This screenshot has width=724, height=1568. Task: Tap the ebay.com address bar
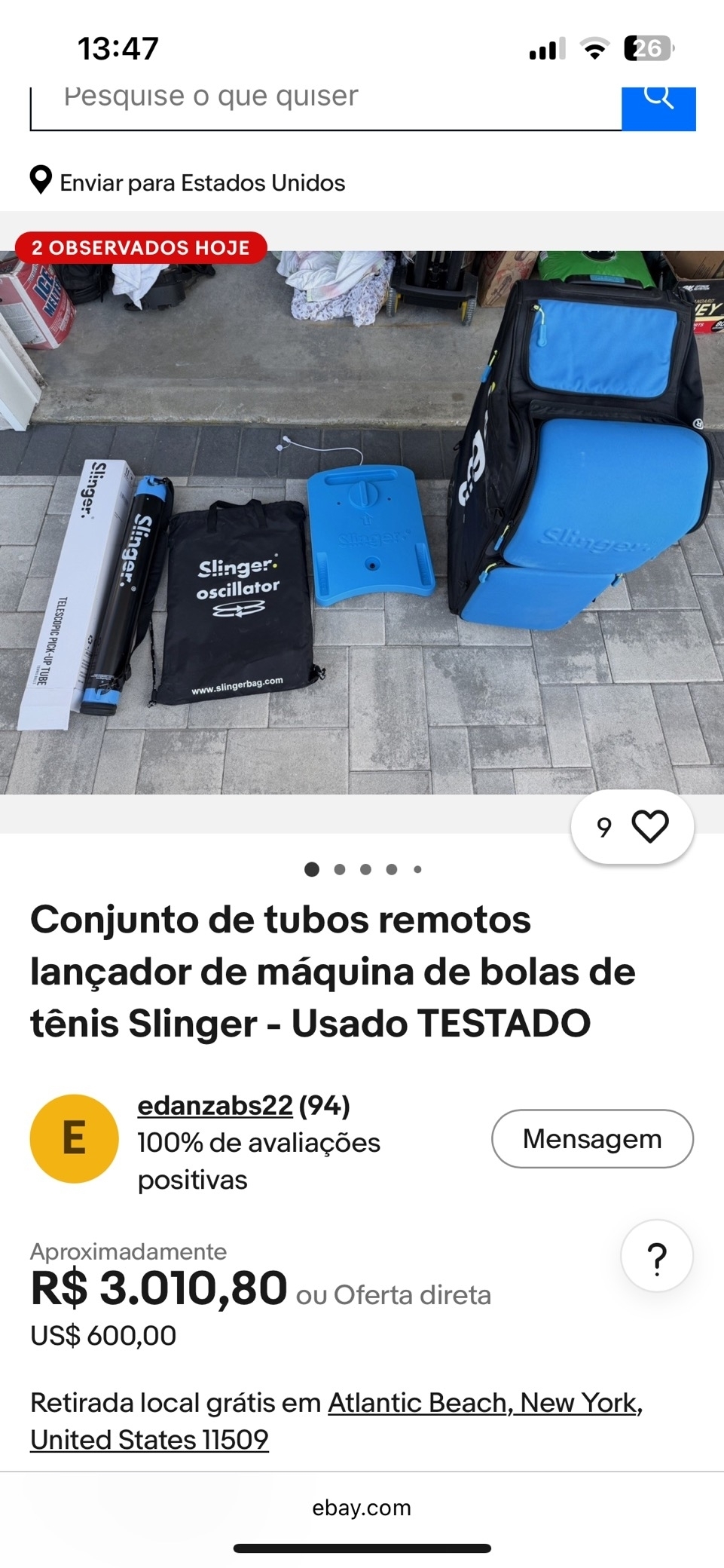coord(362,1508)
